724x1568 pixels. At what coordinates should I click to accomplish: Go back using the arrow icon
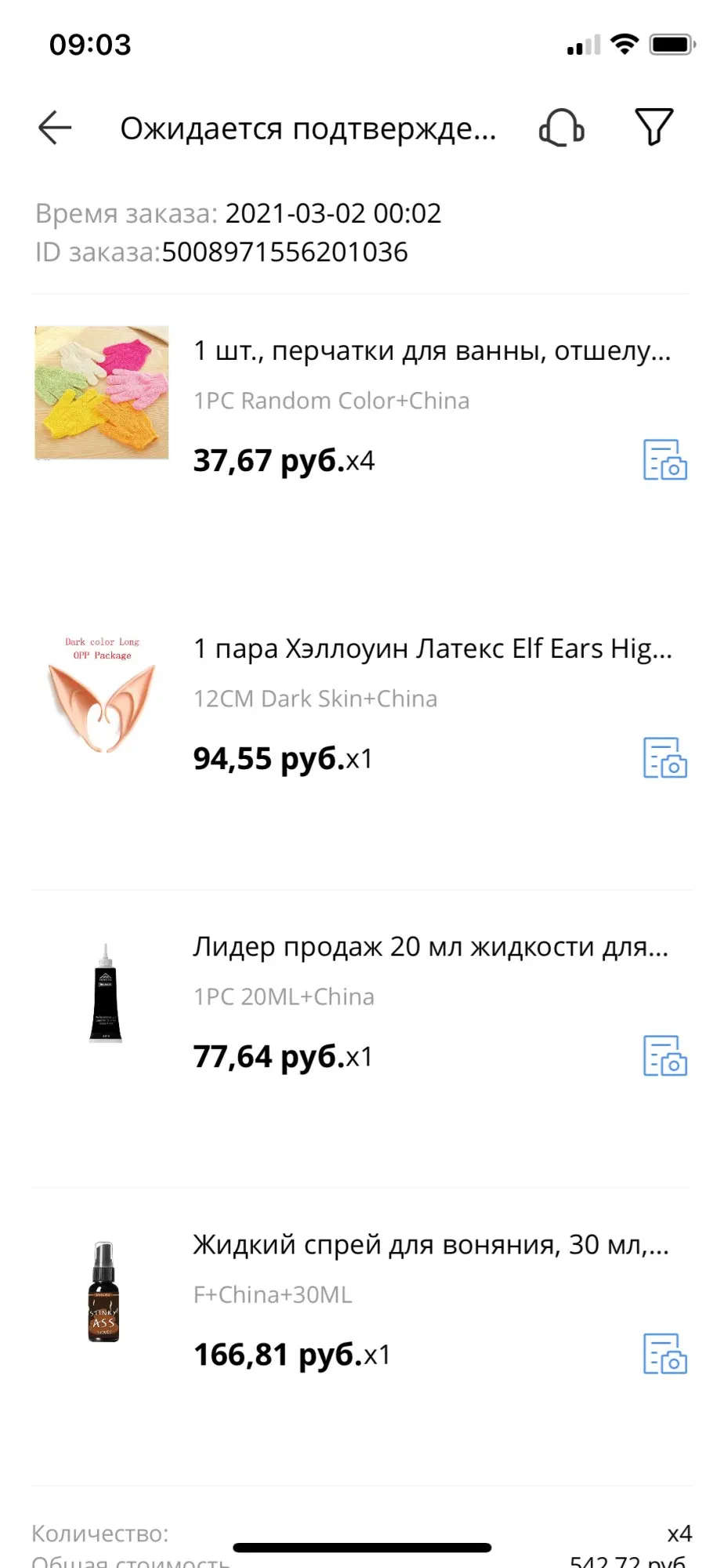coord(55,127)
